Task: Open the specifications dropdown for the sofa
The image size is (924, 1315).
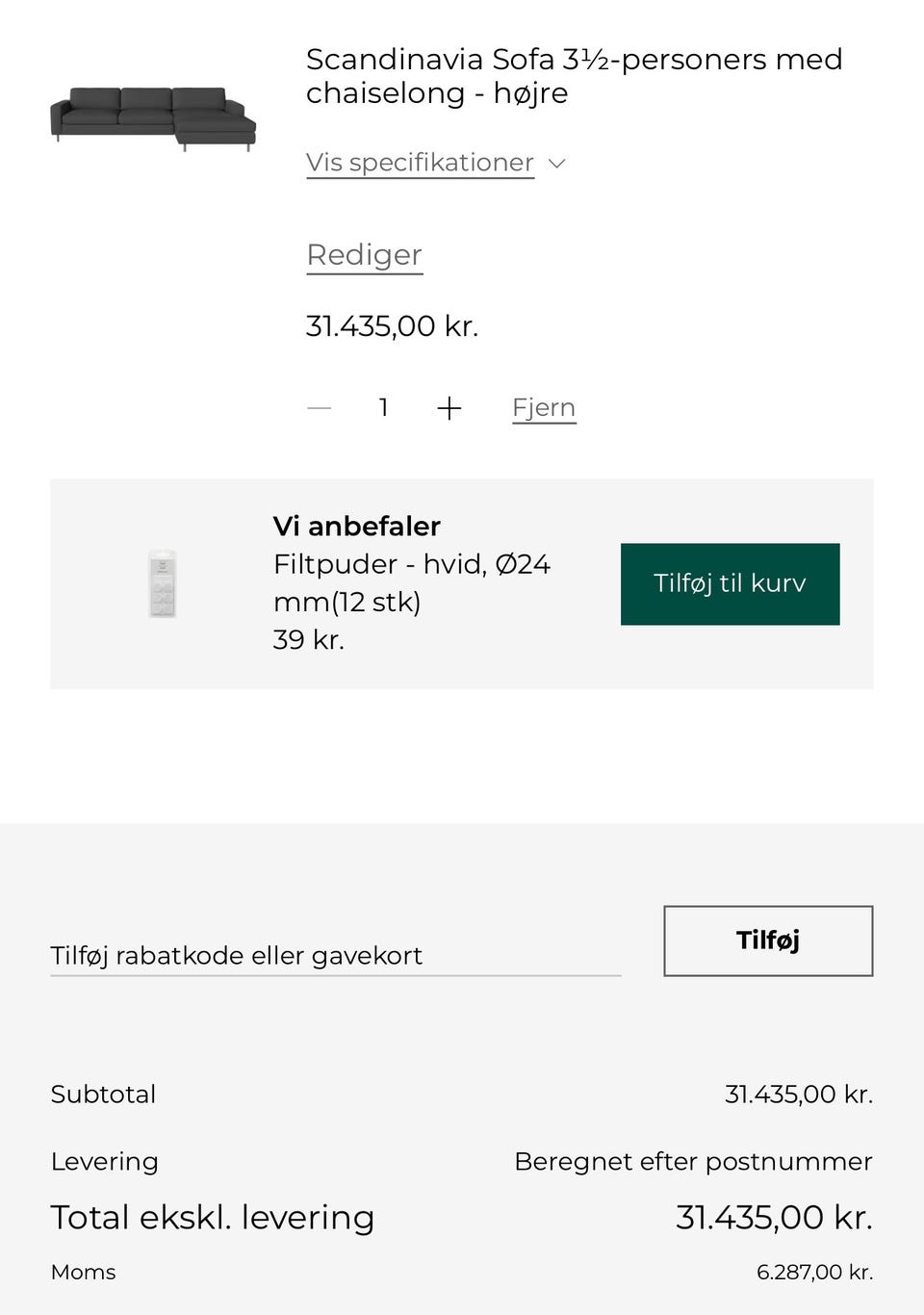Action: pyautogui.click(x=421, y=163)
